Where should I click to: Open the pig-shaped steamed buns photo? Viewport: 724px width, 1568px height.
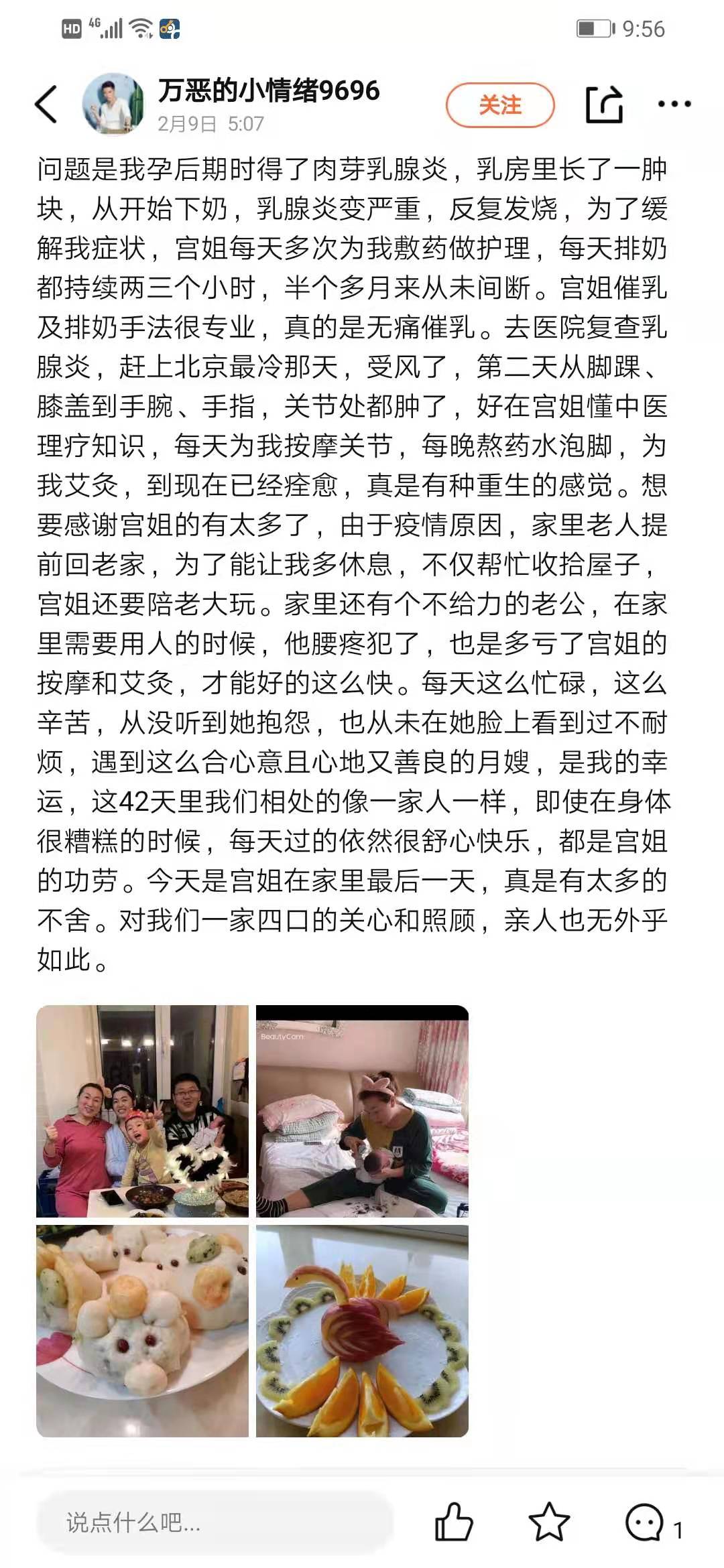pos(142,1331)
